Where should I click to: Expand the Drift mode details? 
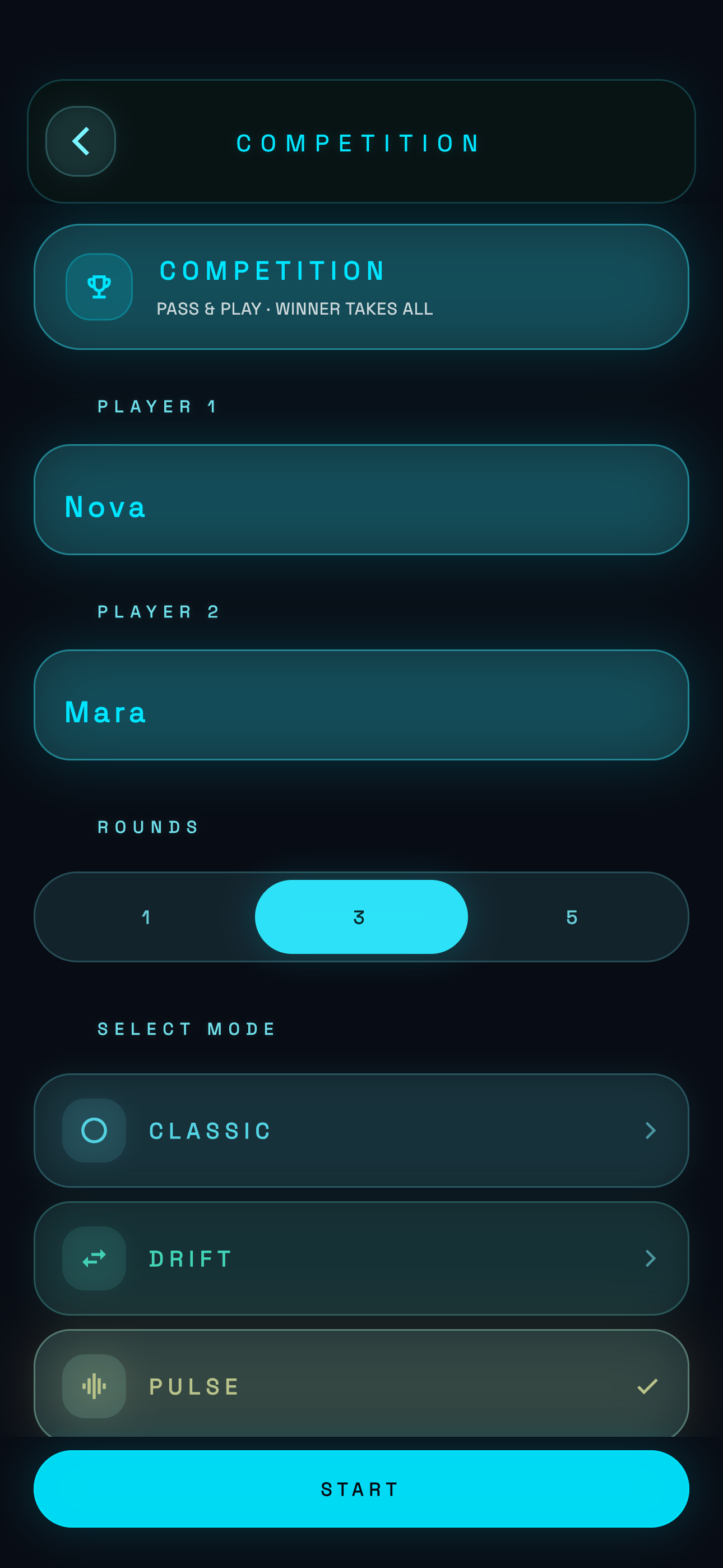point(361,1258)
